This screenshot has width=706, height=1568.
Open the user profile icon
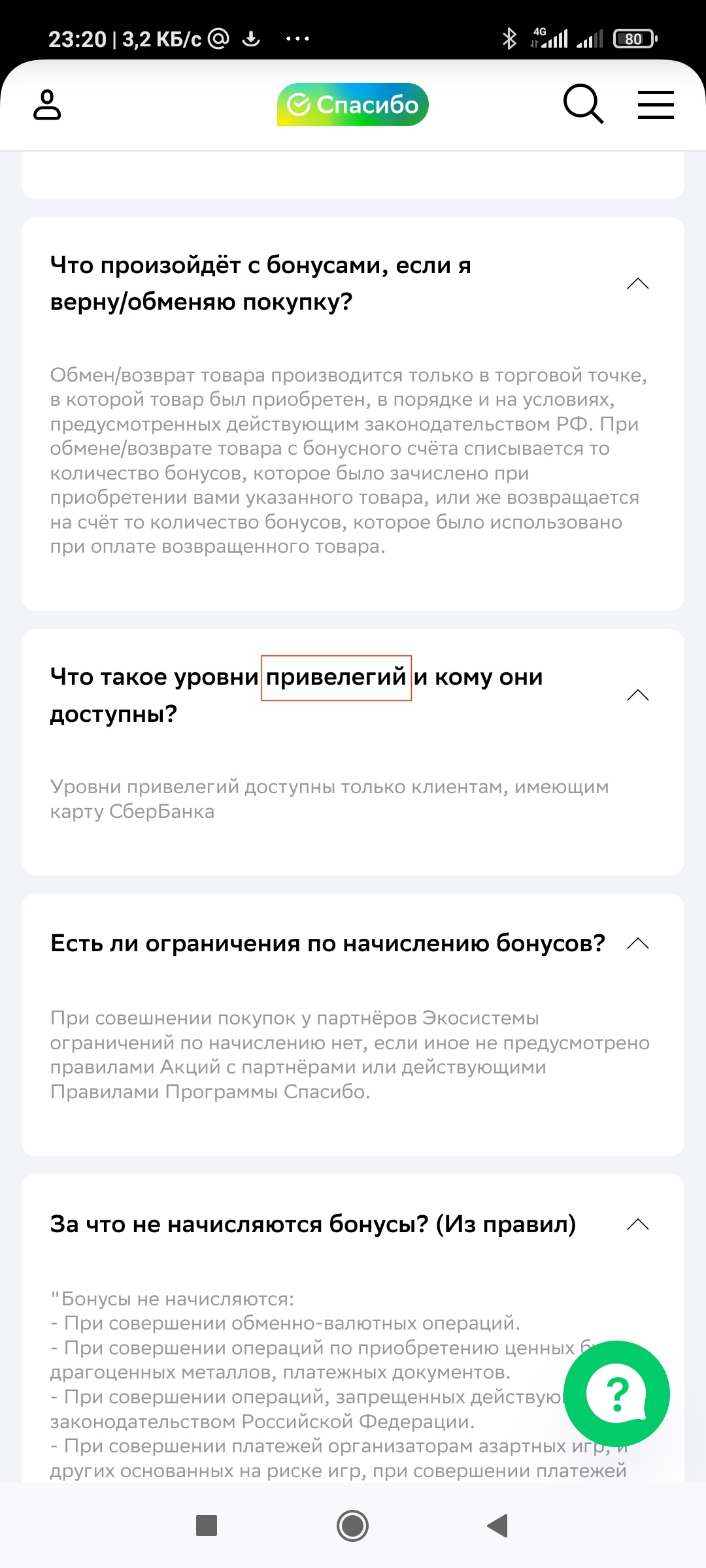point(47,105)
